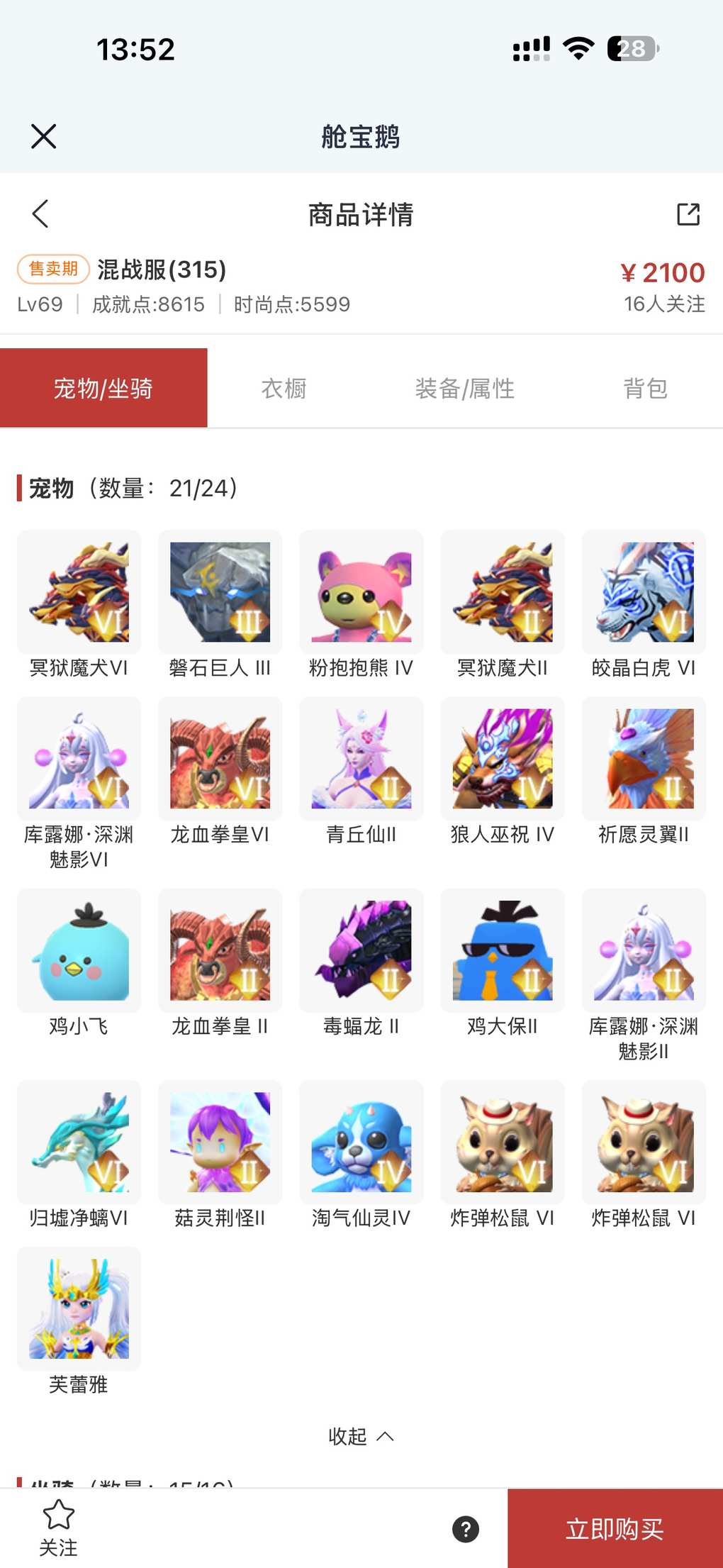
Task: Switch to the 衣橱 tab
Action: (x=284, y=389)
